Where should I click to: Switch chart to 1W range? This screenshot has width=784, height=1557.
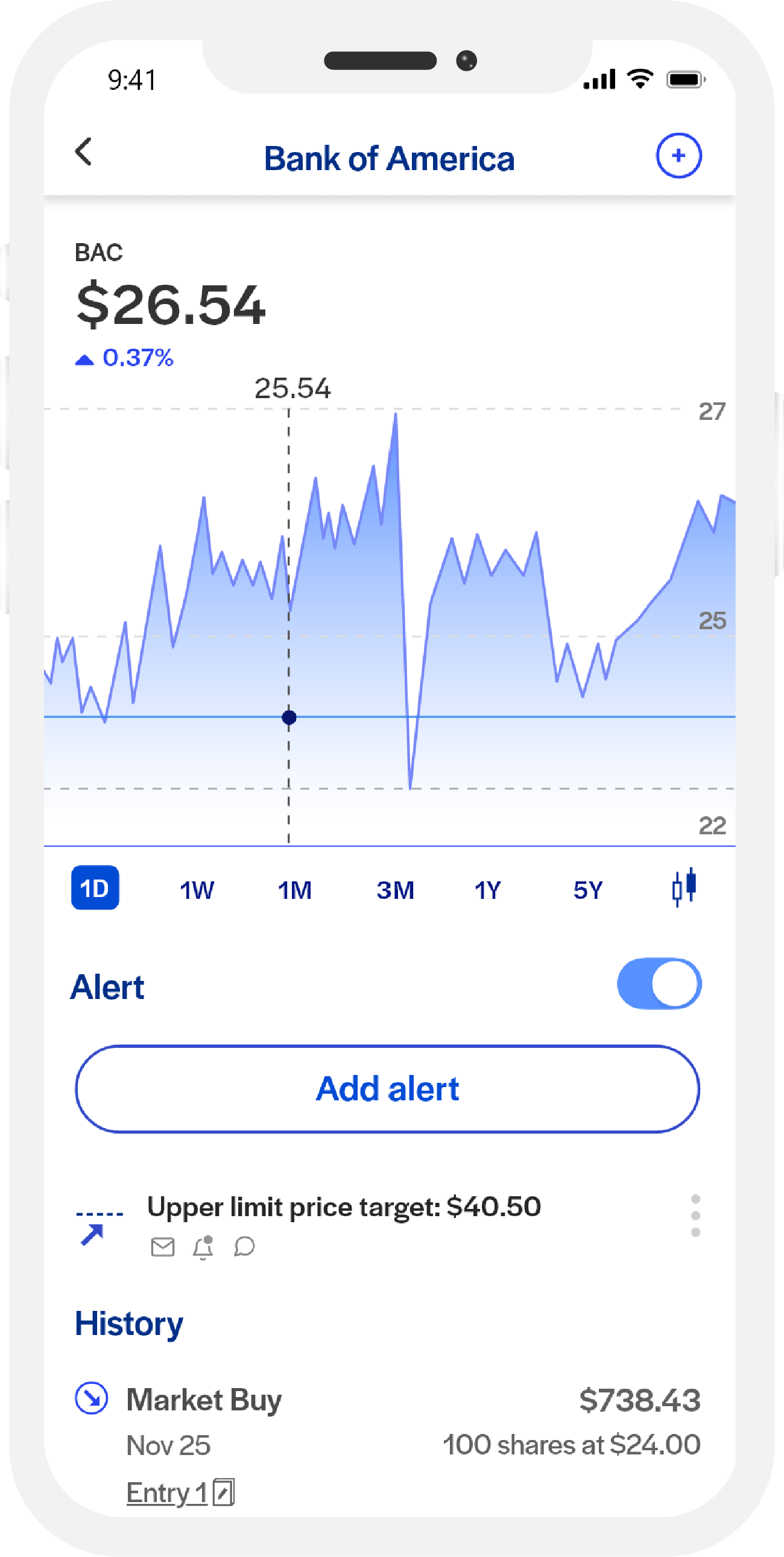point(197,890)
